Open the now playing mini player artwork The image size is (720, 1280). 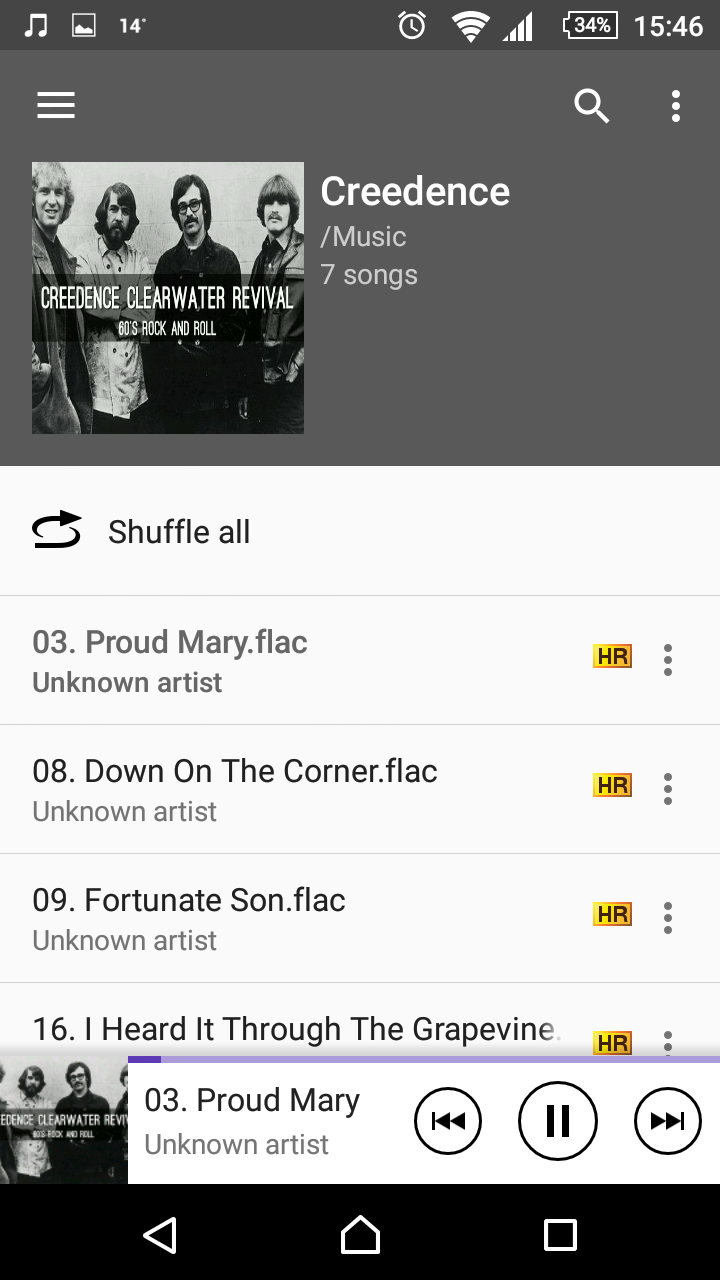[x=64, y=1120]
